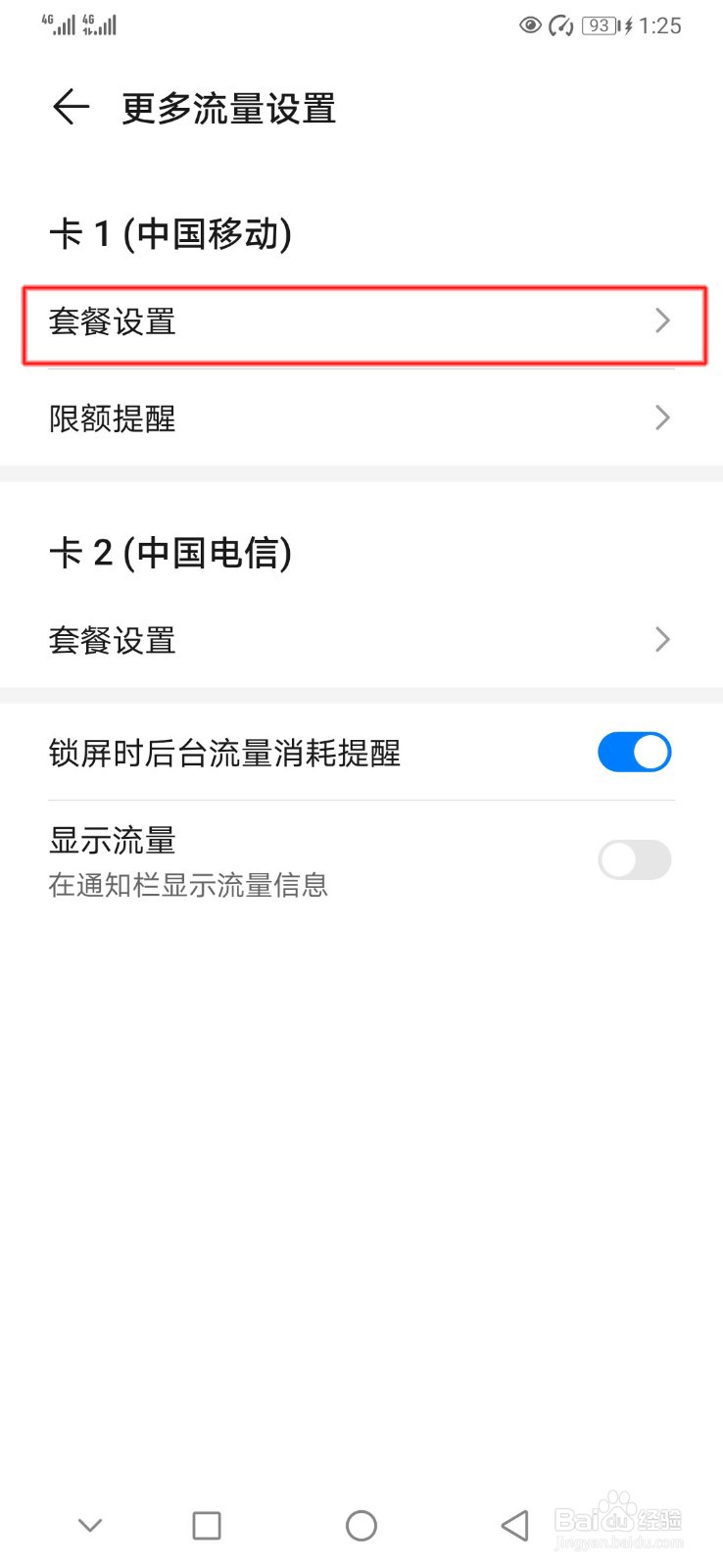The image size is (723, 1568).
Task: Tap the data saver icon in status bar
Action: tap(560, 25)
